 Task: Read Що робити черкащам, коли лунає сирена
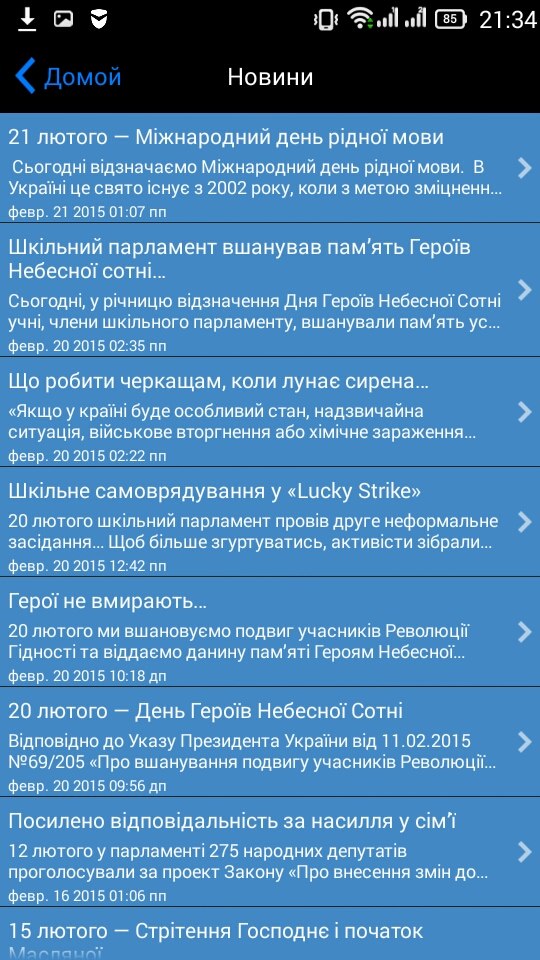[x=270, y=412]
